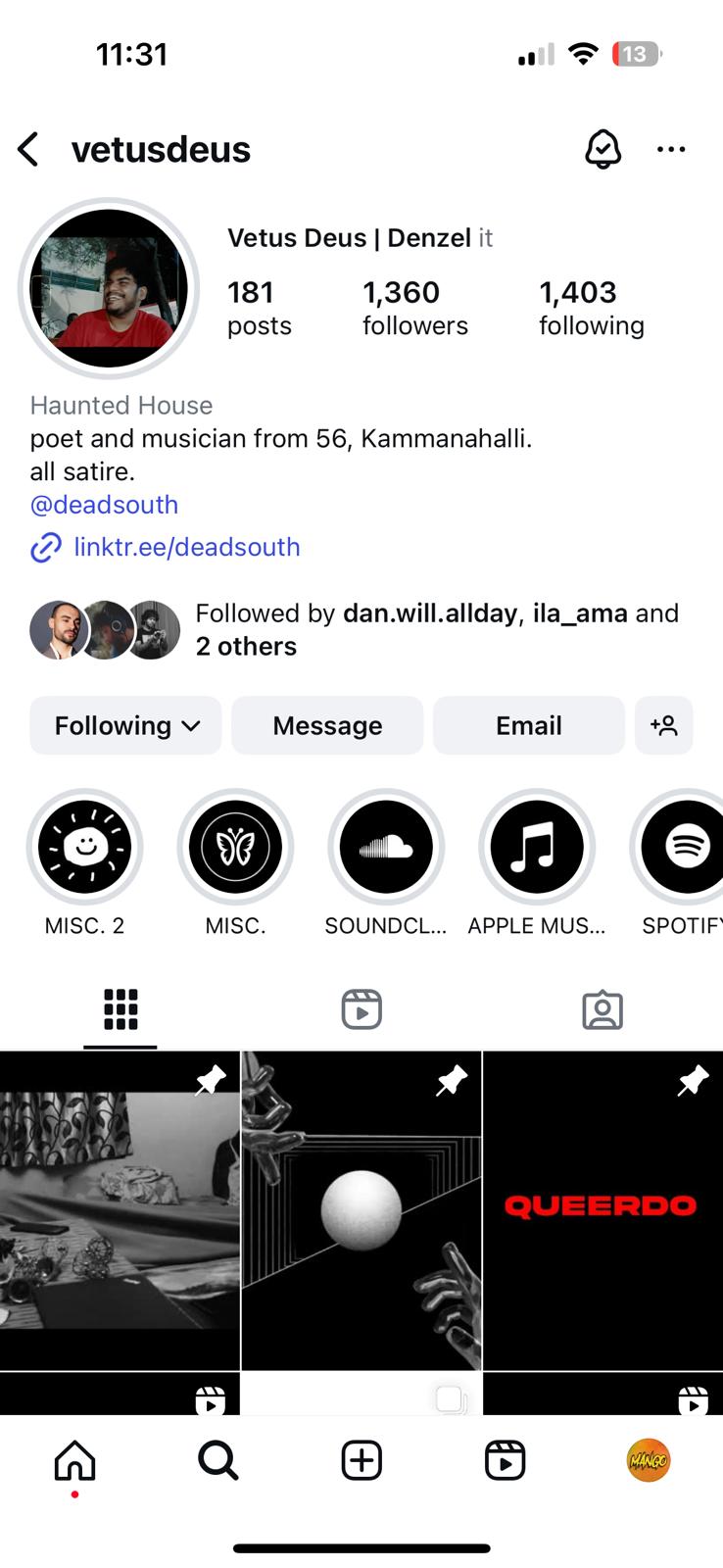
Task: View the SOUNDCLOUD story highlight
Action: coord(386,848)
